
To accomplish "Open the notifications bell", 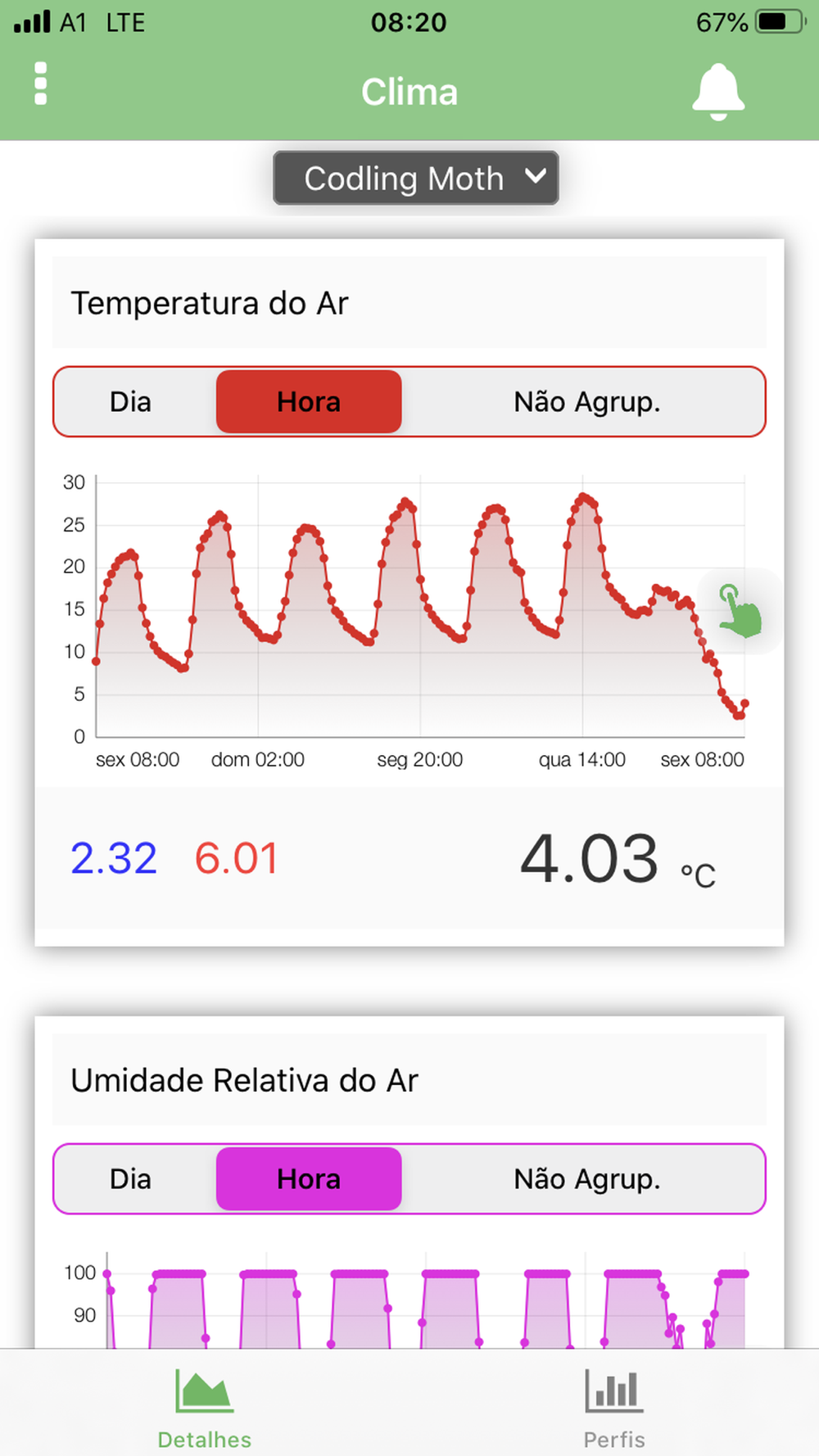I will pos(718,92).
